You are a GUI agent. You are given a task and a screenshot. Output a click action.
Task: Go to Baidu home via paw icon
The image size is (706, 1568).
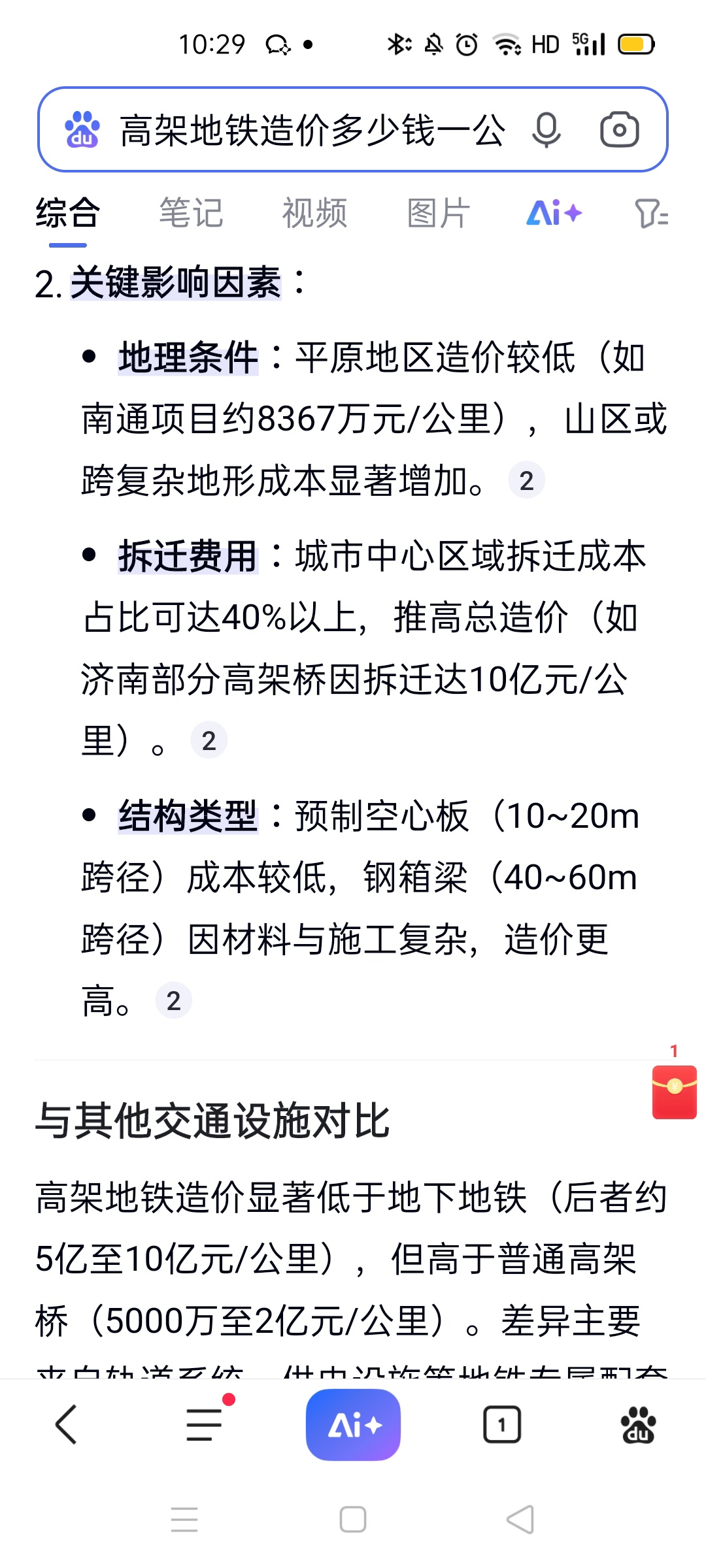[638, 1424]
